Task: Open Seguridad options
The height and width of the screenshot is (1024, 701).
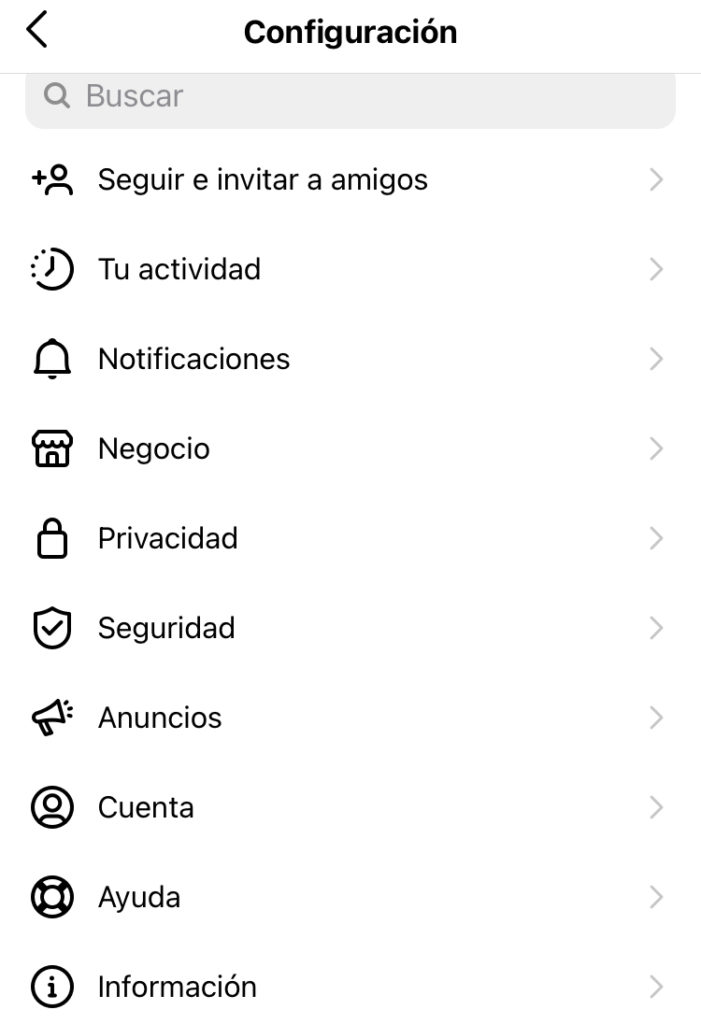Action: [166, 628]
